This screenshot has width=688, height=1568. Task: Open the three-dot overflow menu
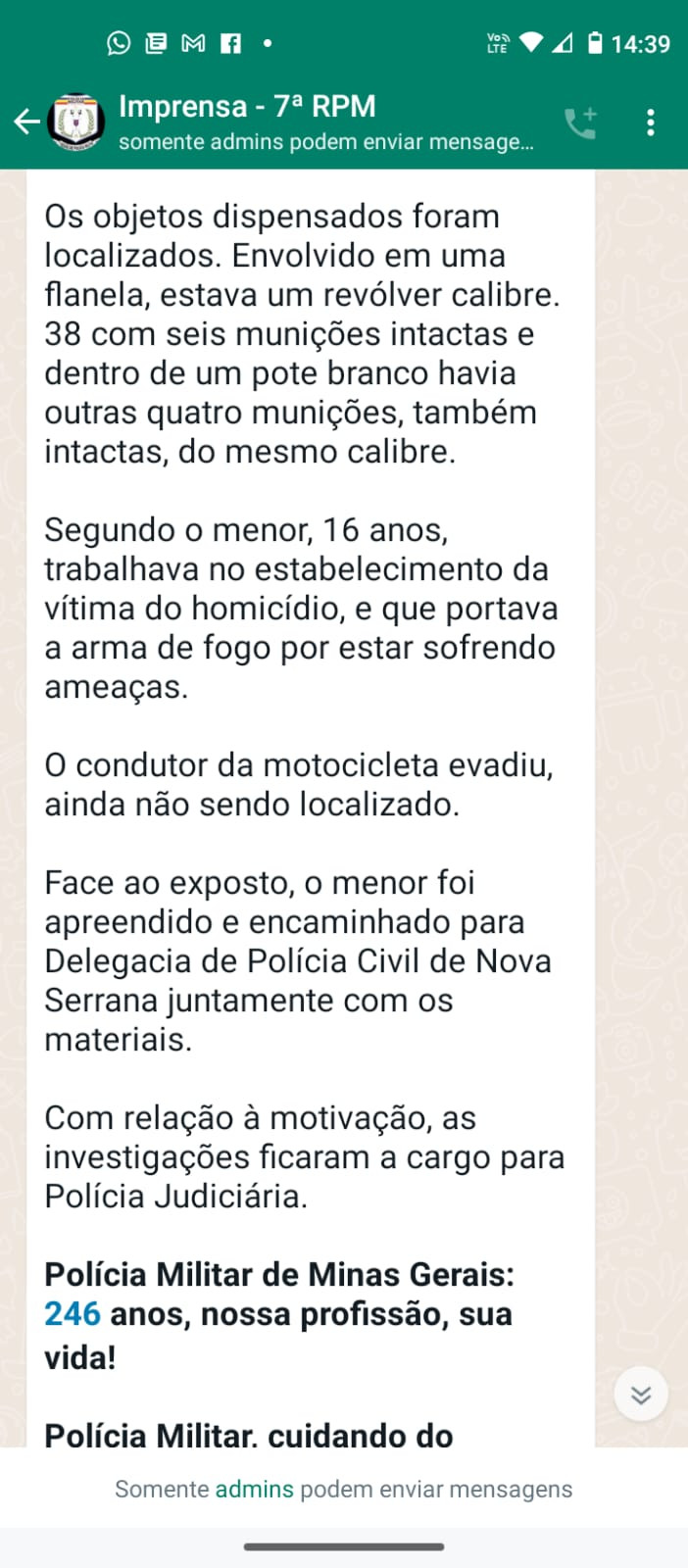(x=651, y=122)
